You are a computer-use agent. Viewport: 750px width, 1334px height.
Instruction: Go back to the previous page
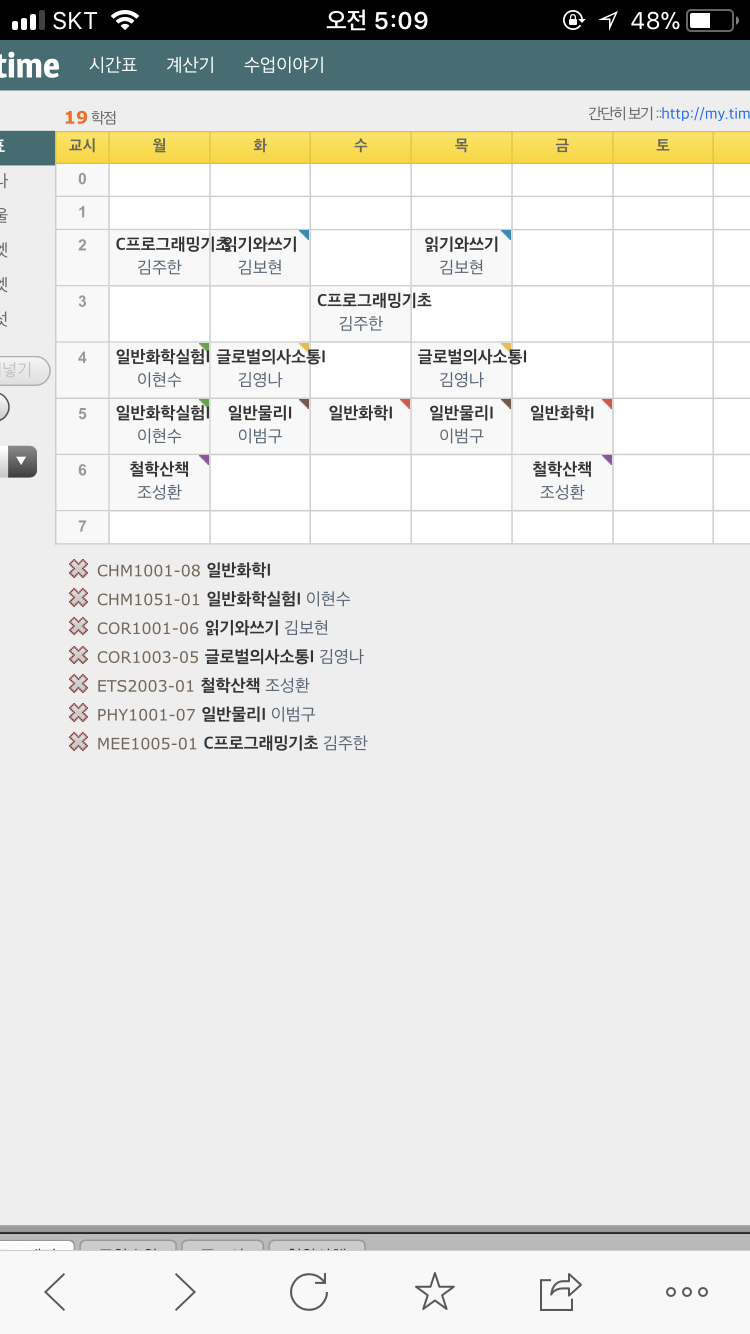56,1292
